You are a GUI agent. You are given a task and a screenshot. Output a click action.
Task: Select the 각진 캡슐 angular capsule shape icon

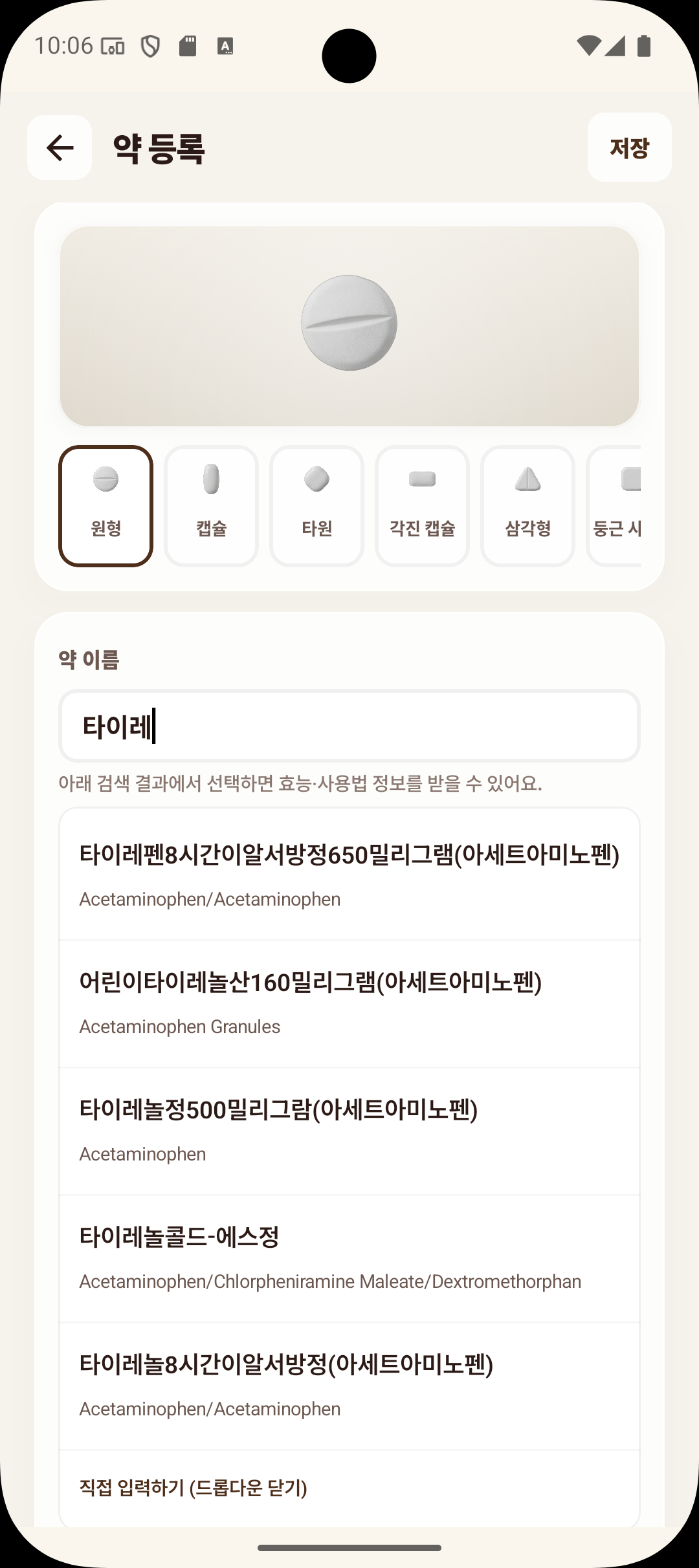click(421, 505)
